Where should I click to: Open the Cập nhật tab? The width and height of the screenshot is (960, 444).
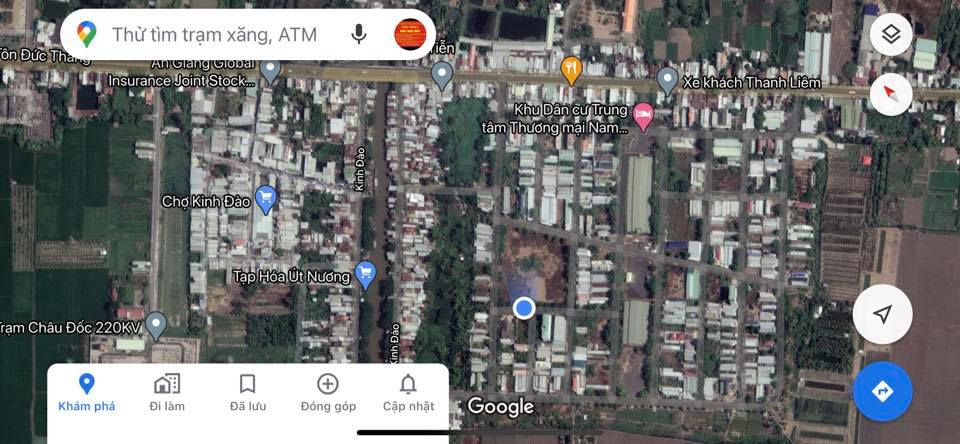(x=408, y=392)
